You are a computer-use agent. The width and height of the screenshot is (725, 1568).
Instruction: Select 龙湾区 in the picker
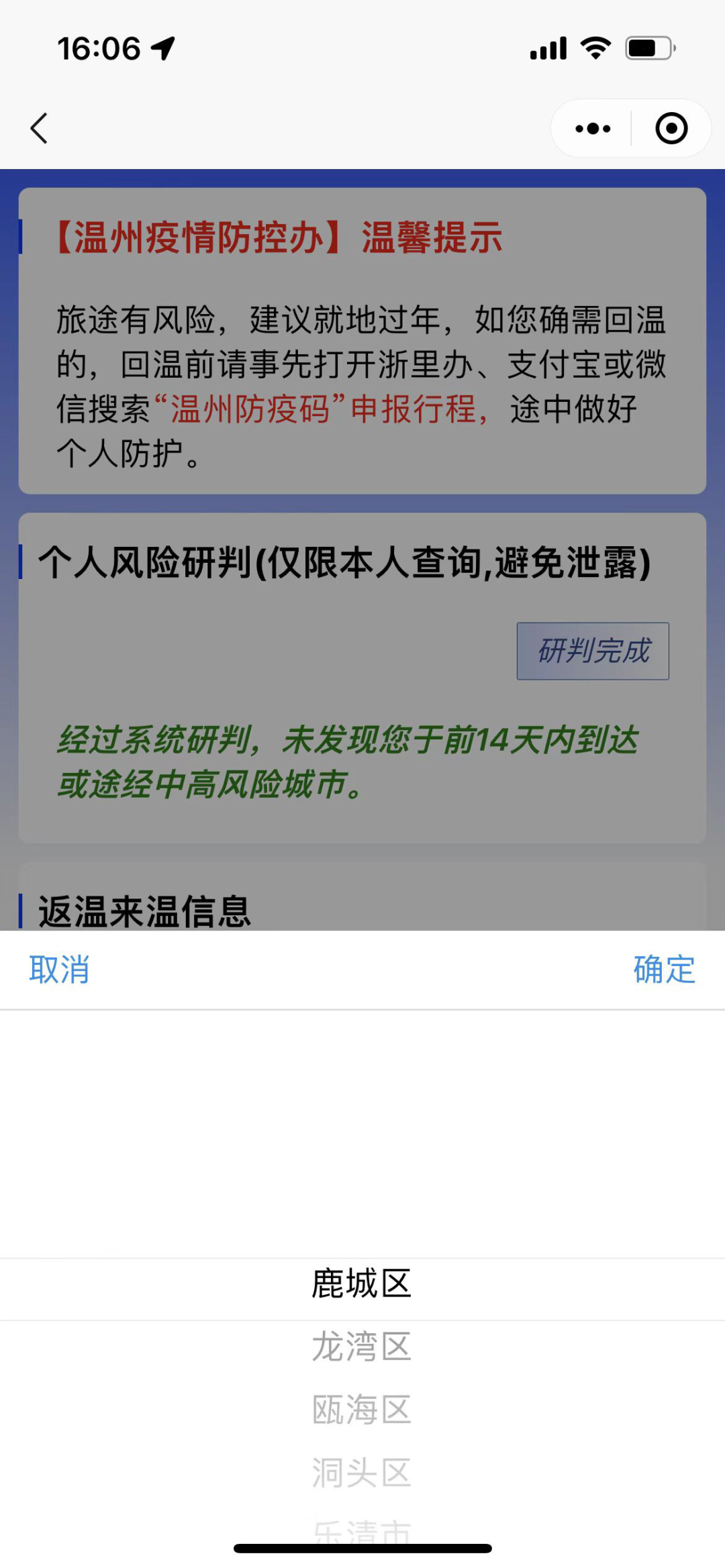(x=362, y=1347)
